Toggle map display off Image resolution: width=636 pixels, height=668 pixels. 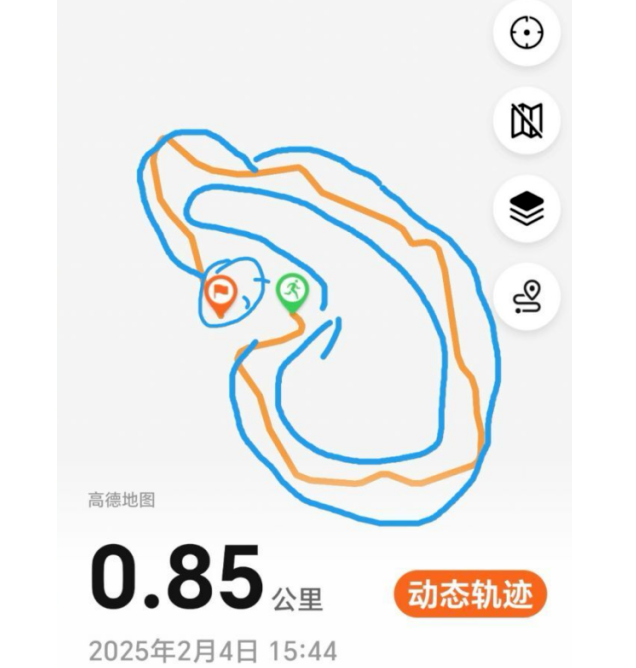526,121
